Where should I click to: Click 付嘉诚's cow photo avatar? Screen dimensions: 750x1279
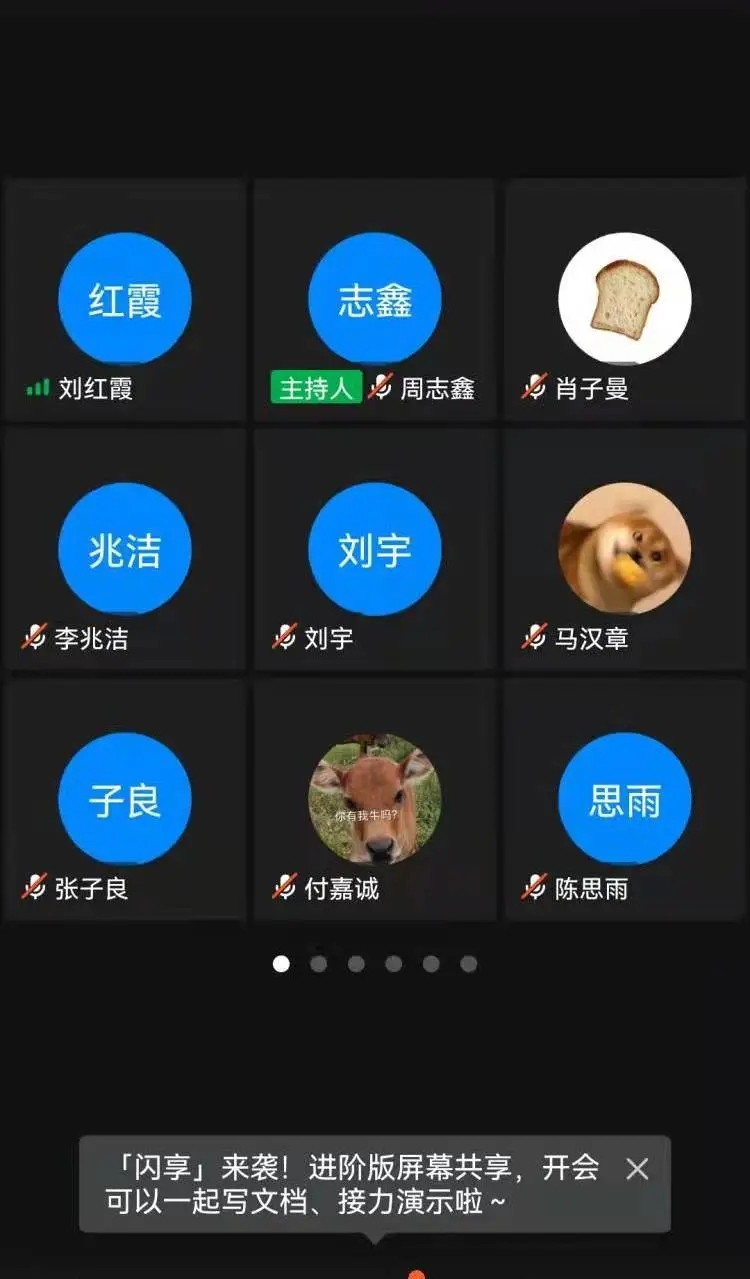[x=374, y=799]
